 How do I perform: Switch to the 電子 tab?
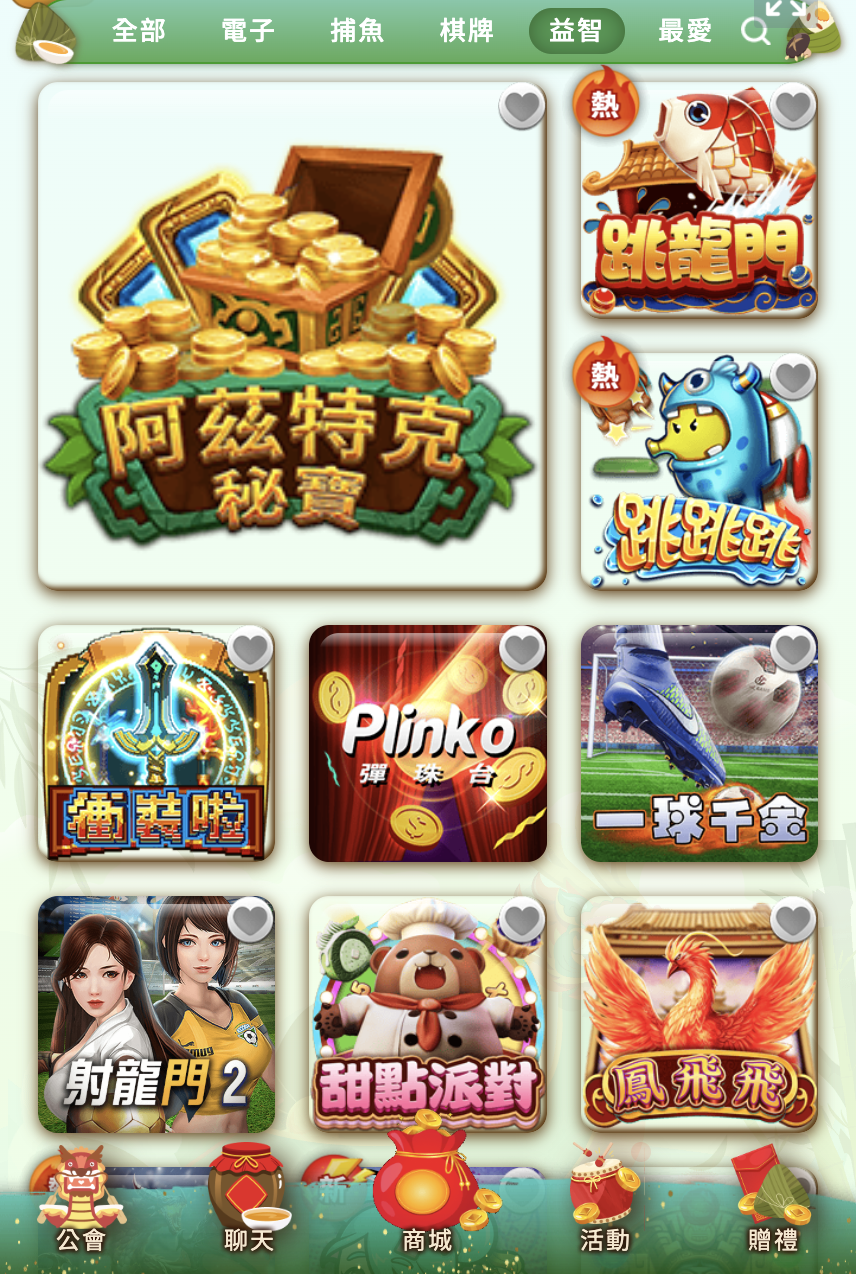click(248, 31)
